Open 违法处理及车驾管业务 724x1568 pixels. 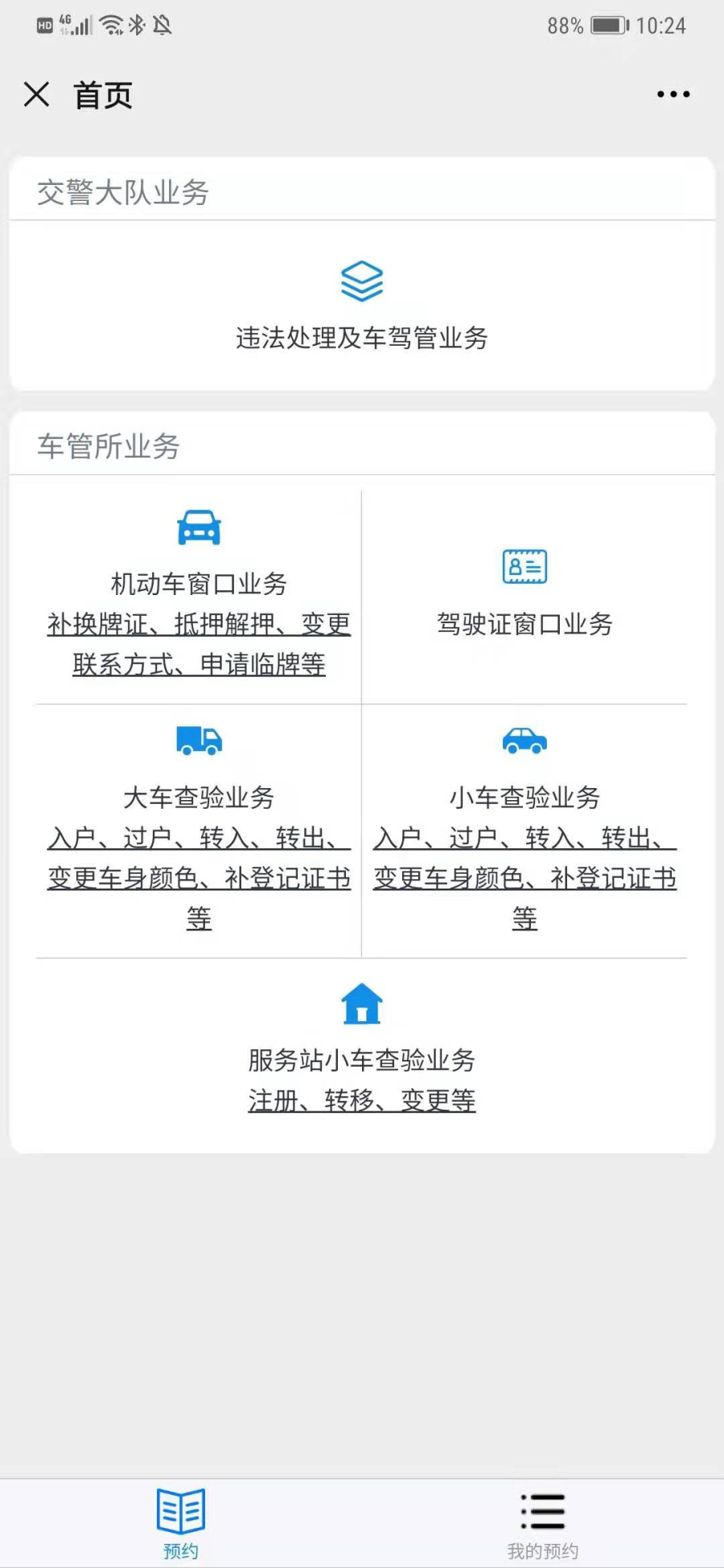tap(362, 306)
